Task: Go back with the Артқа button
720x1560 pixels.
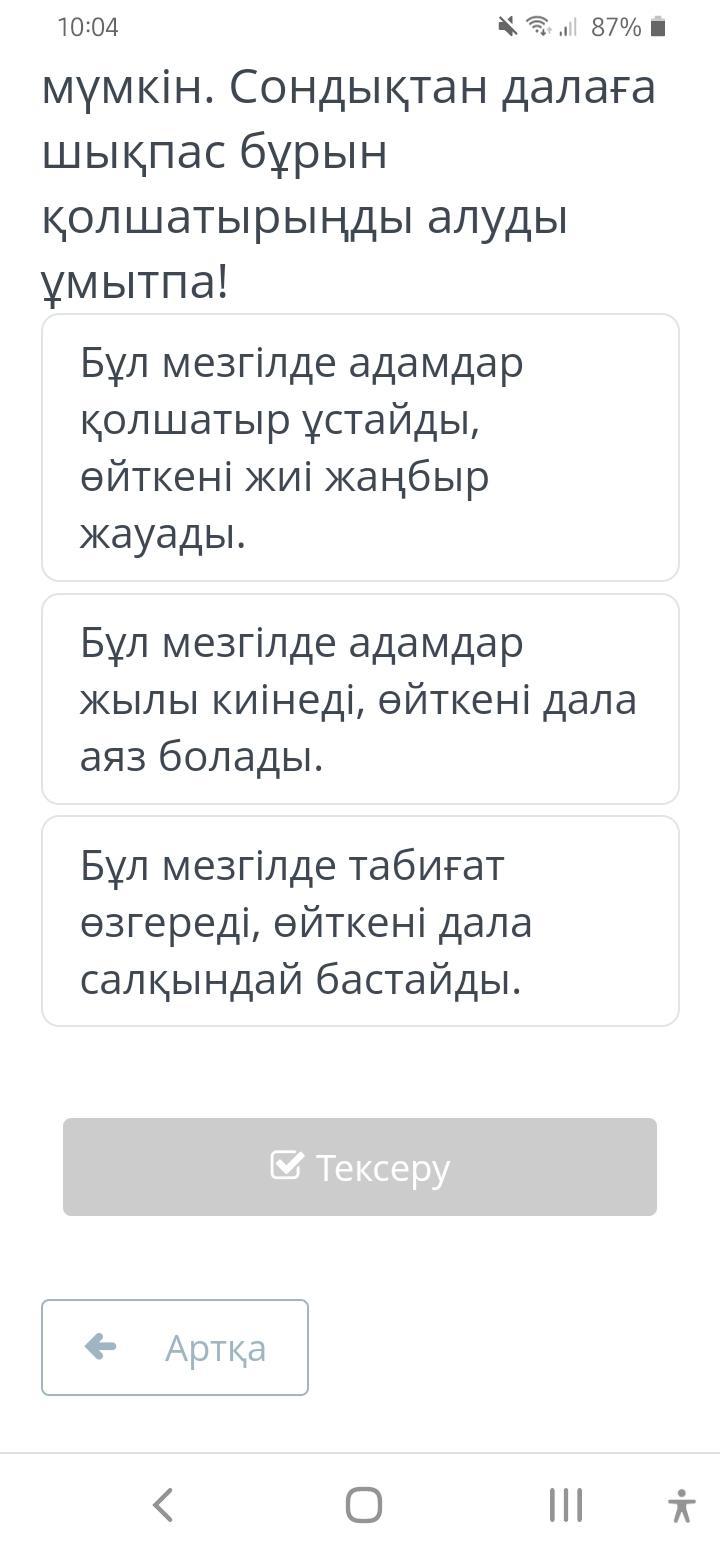Action: click(175, 1347)
